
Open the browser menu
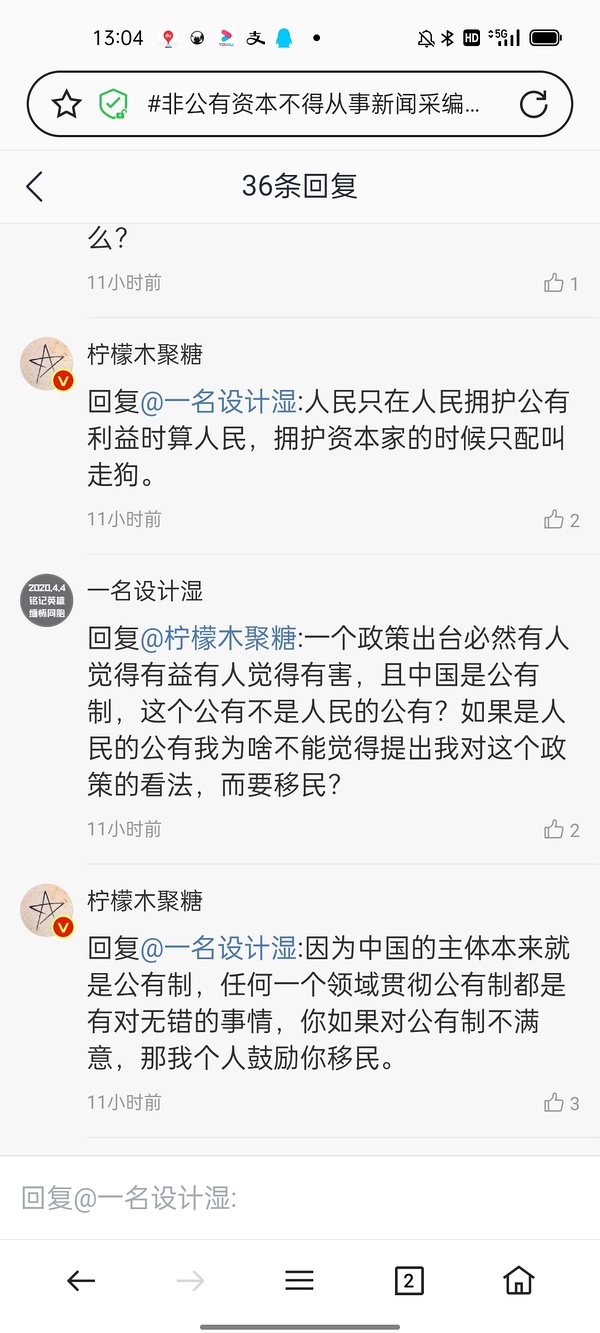coord(299,1281)
